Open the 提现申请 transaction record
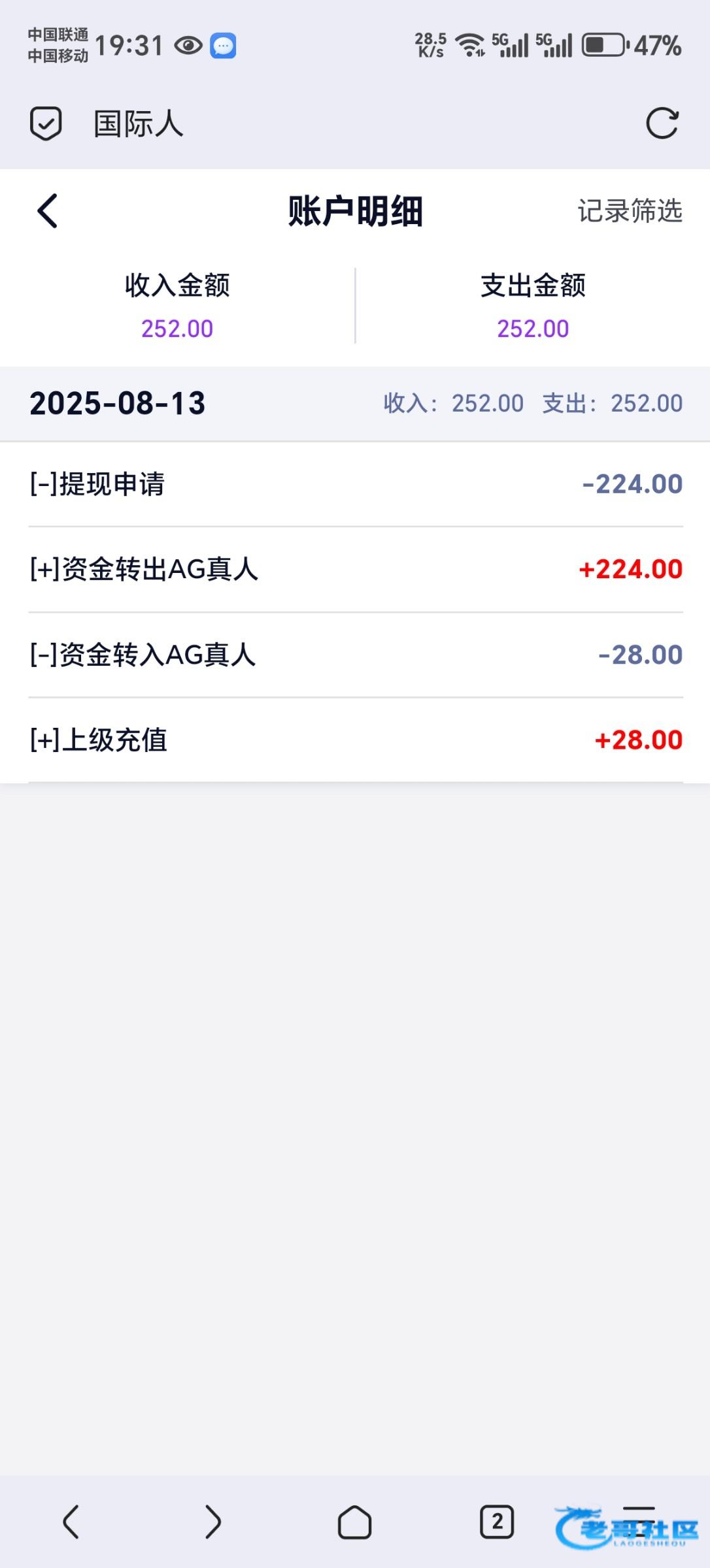710x1568 pixels. point(355,484)
